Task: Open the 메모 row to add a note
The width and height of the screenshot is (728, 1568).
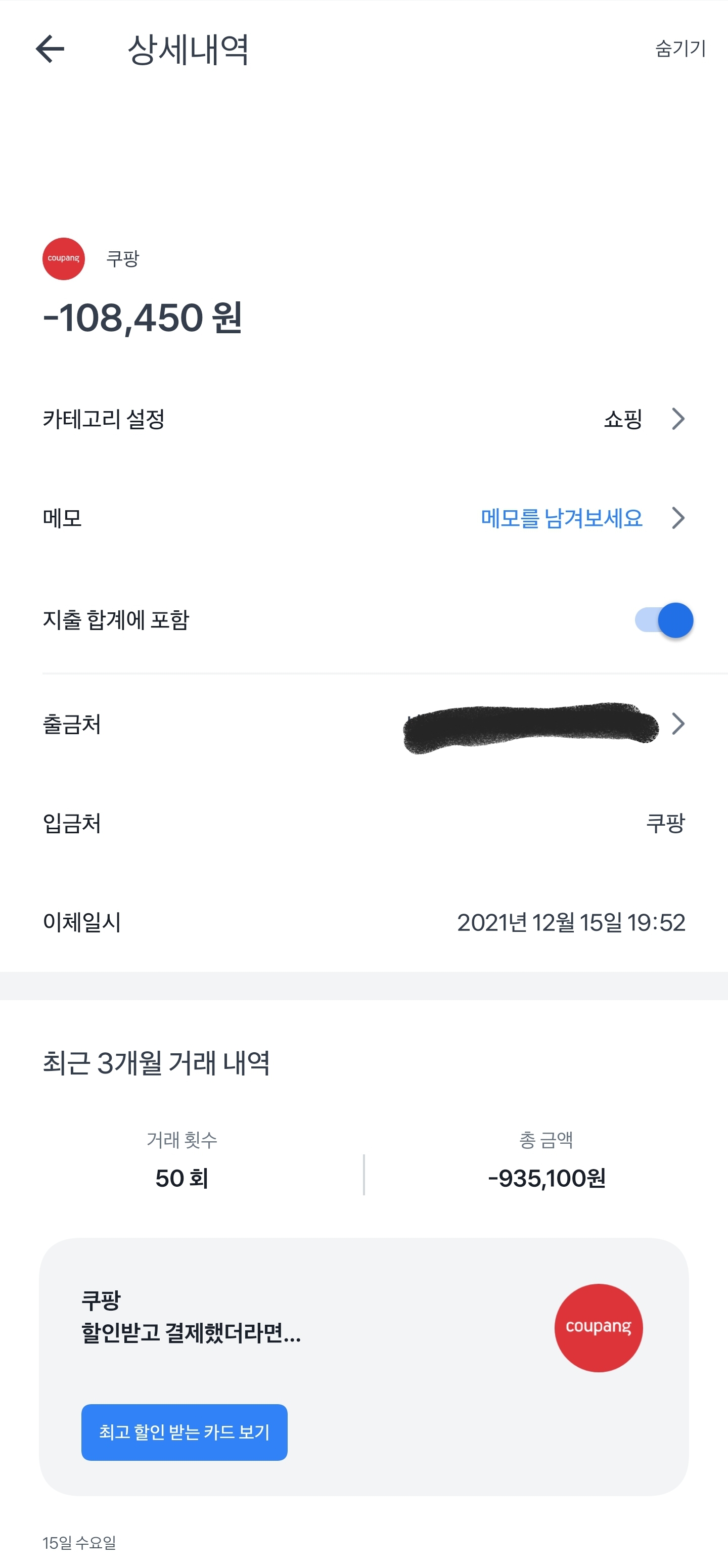Action: tap(364, 518)
